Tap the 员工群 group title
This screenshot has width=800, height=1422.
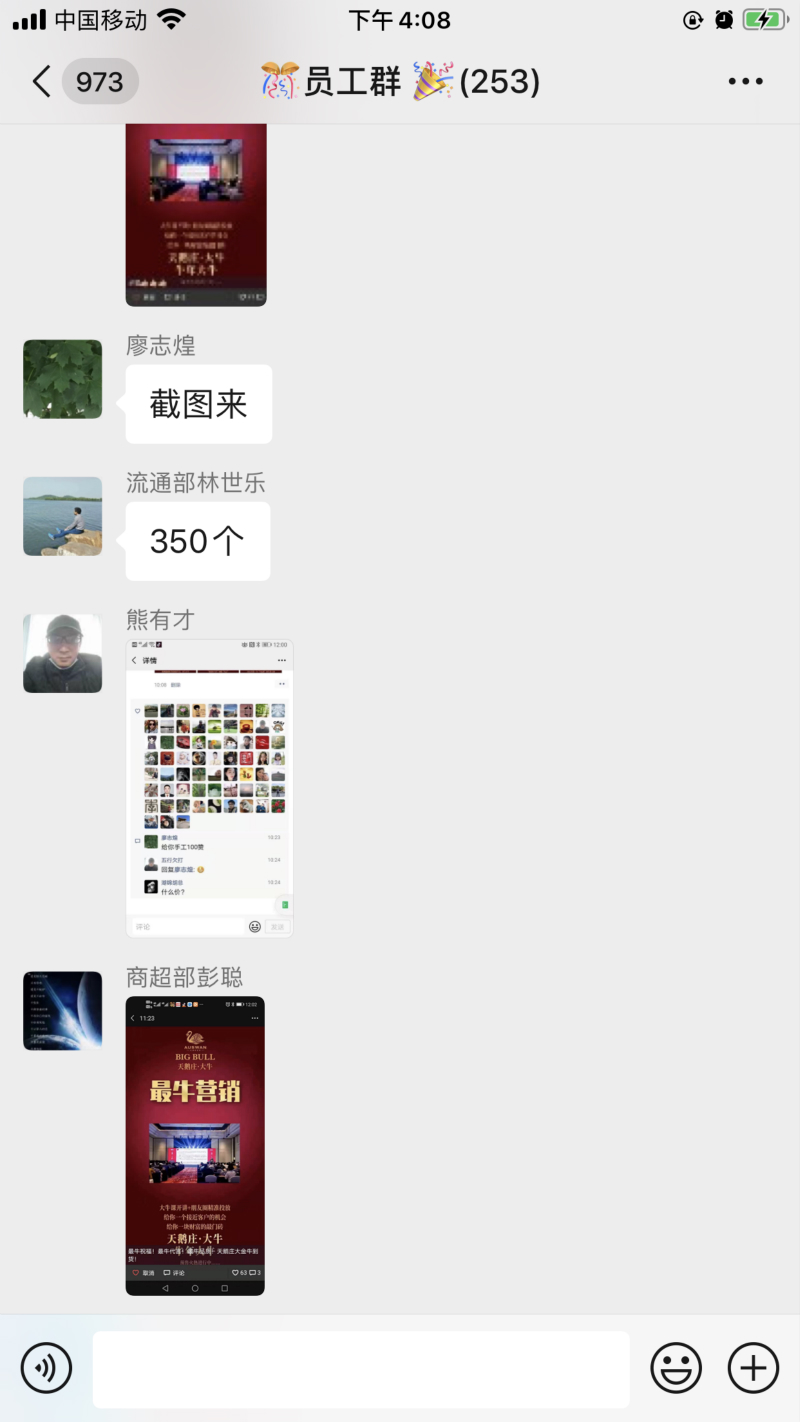[400, 80]
